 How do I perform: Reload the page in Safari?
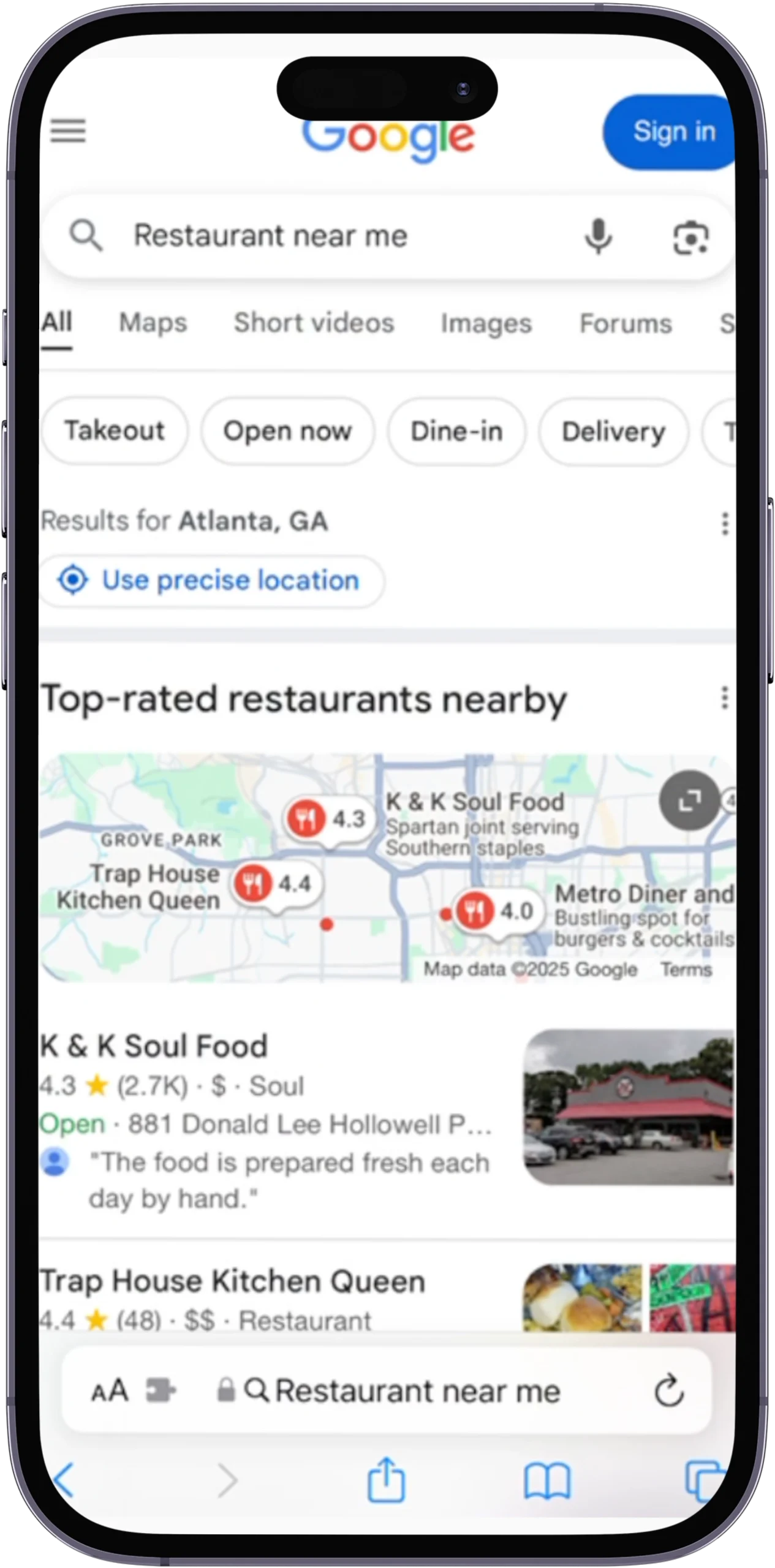pyautogui.click(x=668, y=1391)
